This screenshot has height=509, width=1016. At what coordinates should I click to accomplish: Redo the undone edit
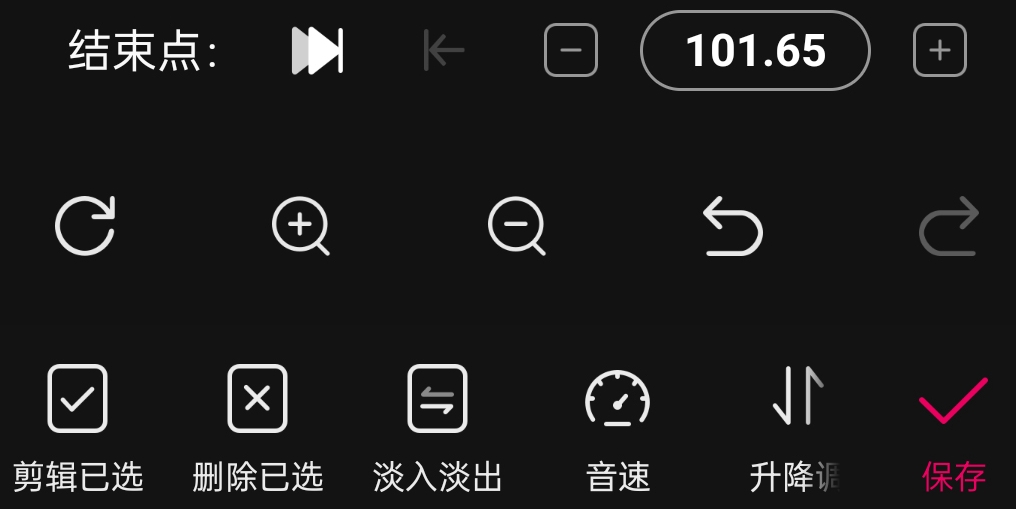tap(948, 226)
